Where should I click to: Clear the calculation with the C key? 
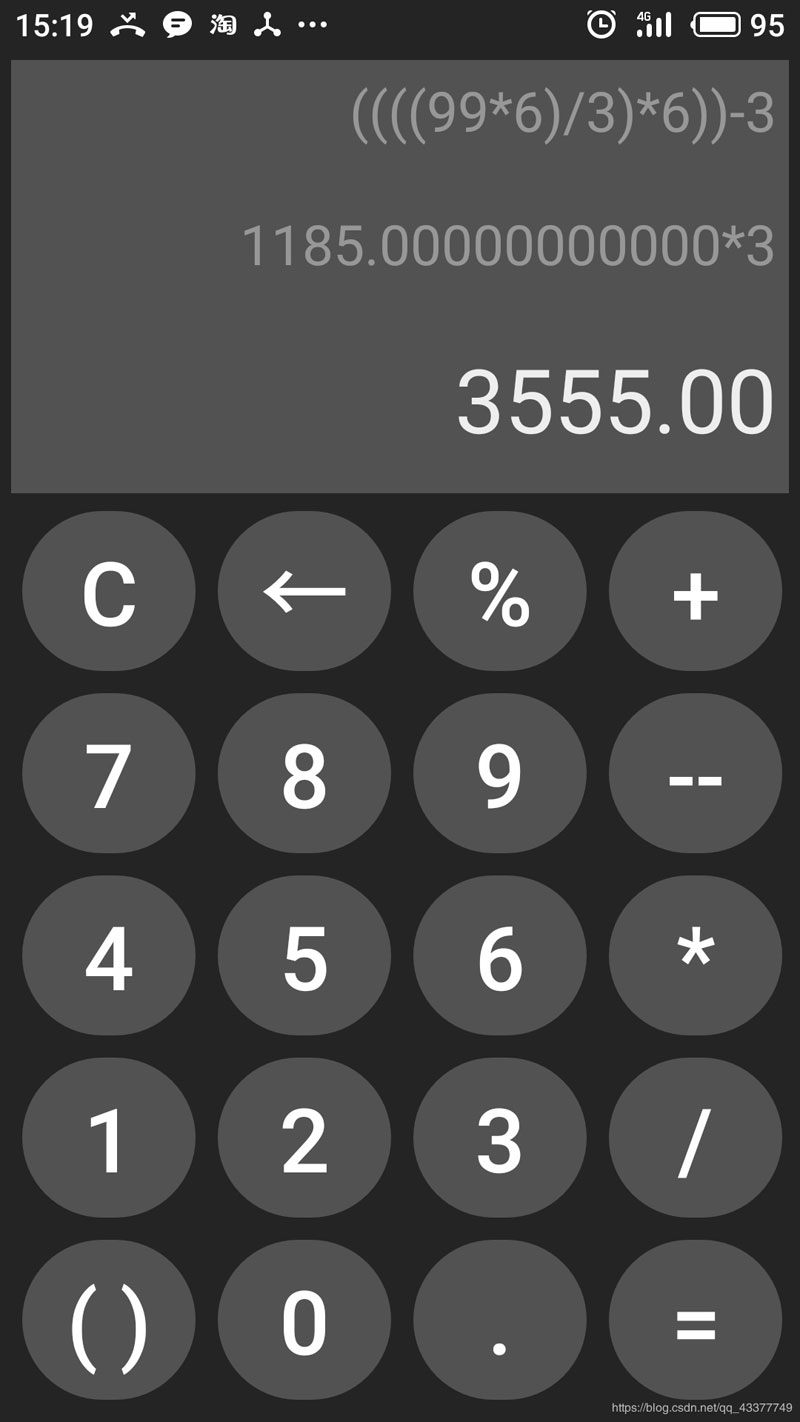point(108,591)
